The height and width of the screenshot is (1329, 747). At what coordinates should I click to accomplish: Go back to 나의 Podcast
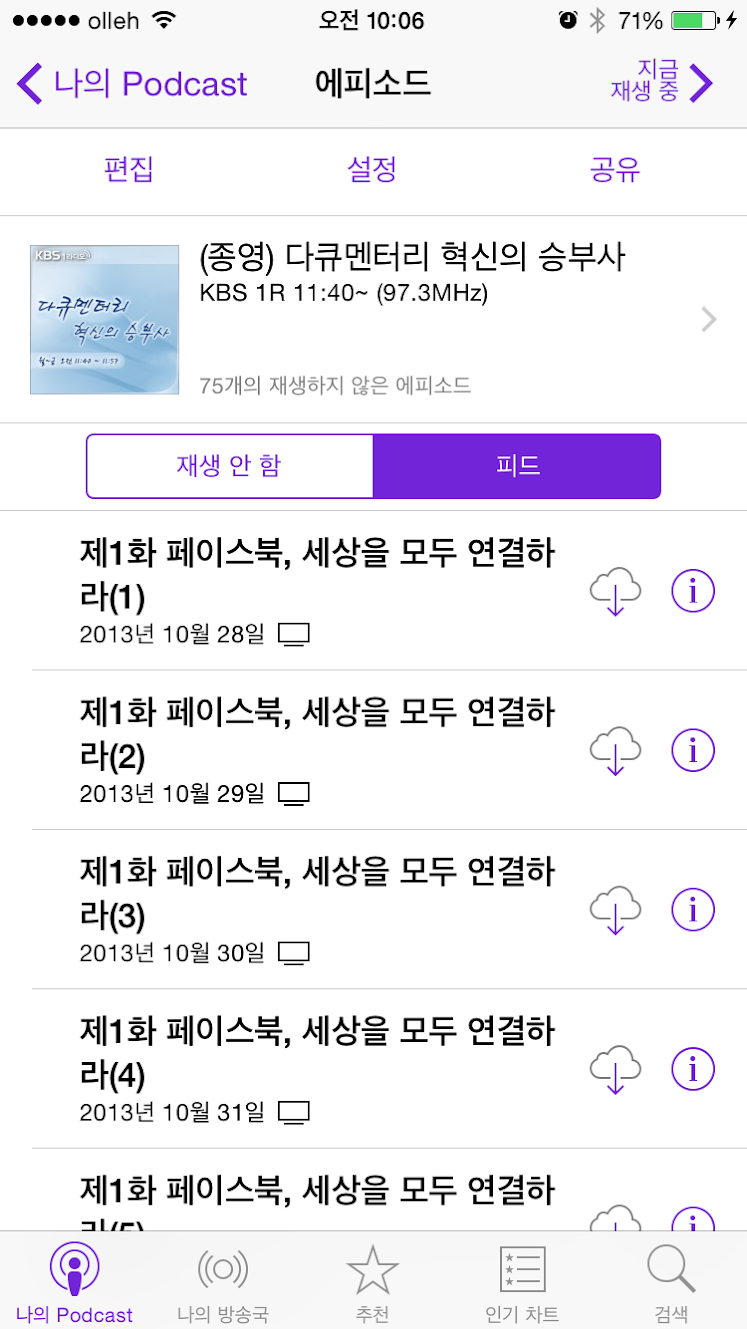tap(132, 83)
